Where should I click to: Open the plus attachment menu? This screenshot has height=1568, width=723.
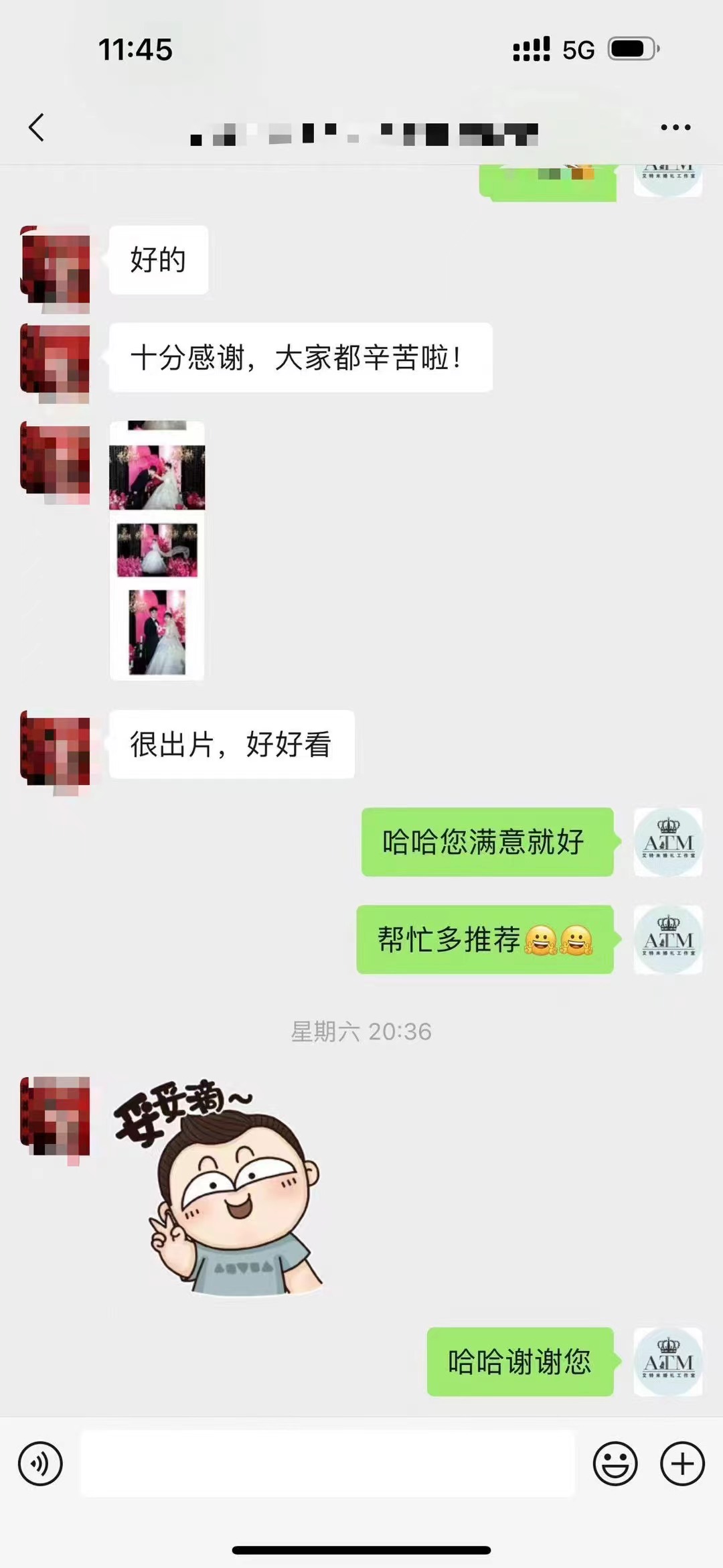[682, 1464]
